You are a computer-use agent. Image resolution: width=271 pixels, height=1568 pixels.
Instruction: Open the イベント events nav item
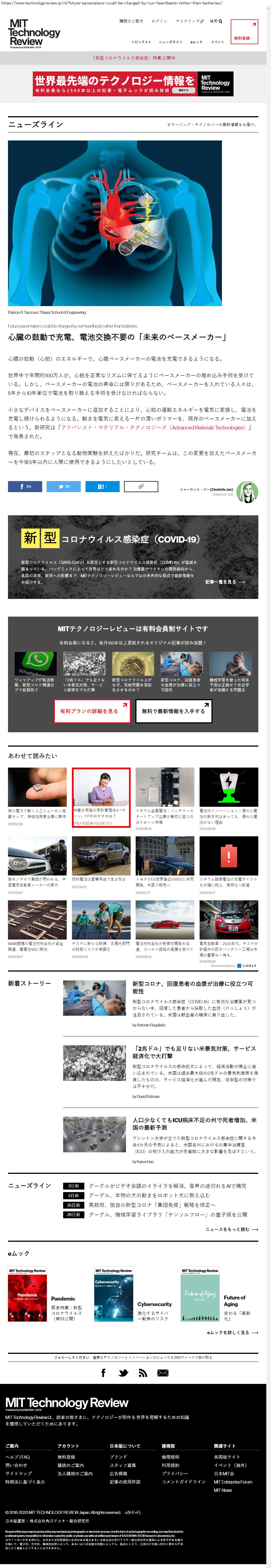click(218, 42)
